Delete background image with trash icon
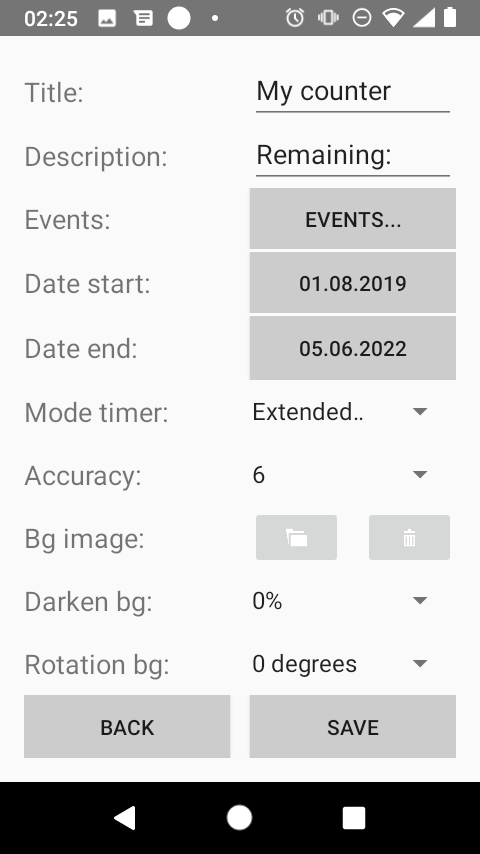This screenshot has height=854, width=480. (409, 538)
